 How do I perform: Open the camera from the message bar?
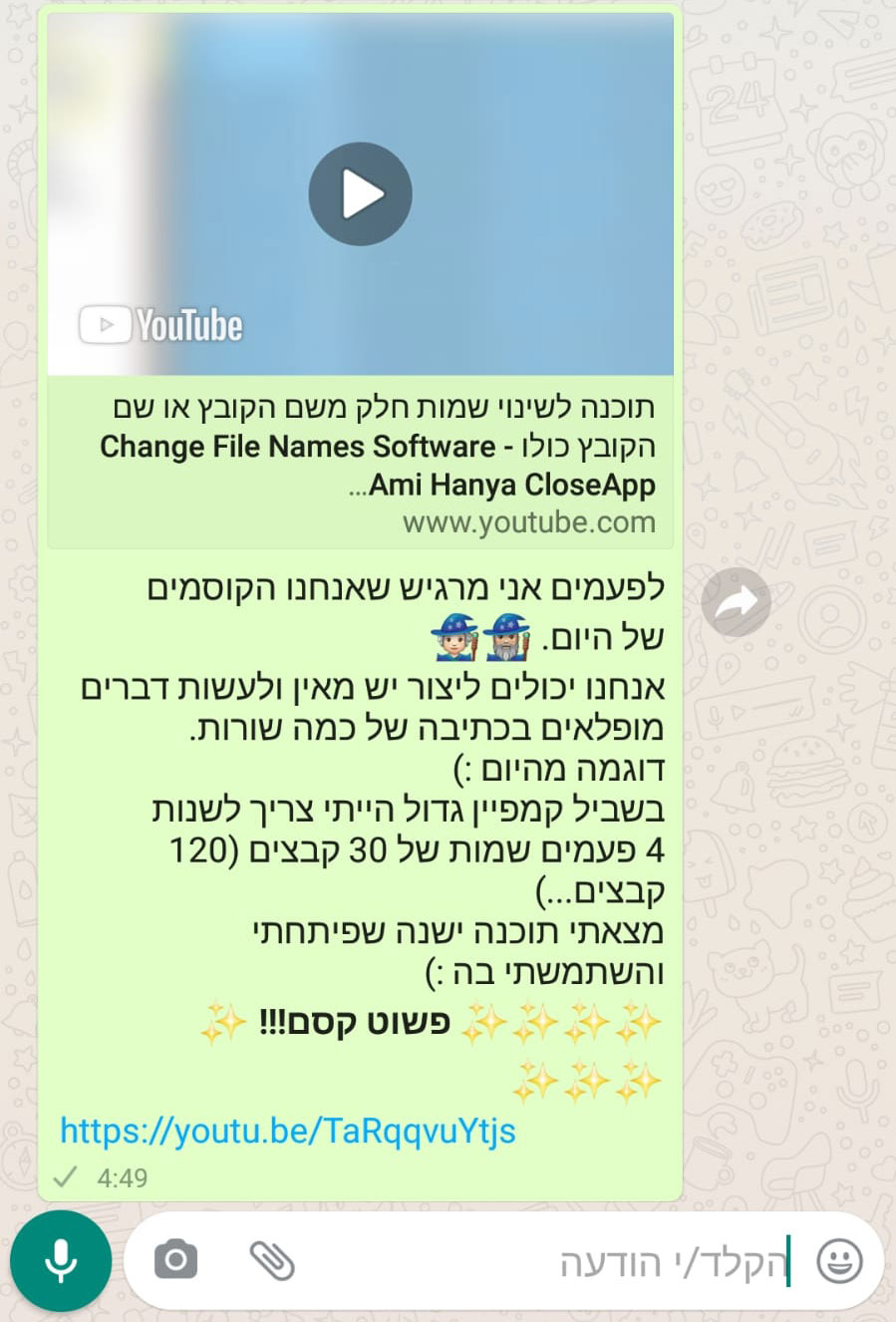point(176,1260)
